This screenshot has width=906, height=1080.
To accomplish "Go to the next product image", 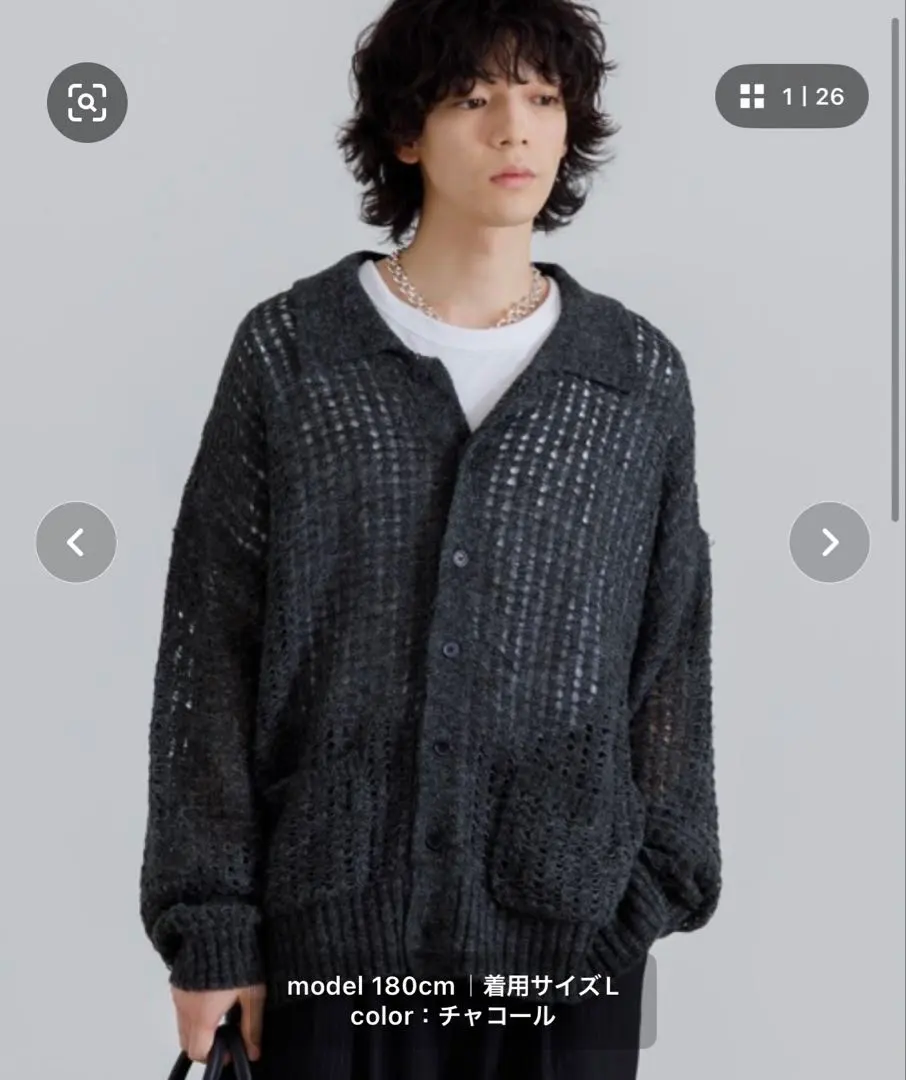I will click(x=829, y=542).
